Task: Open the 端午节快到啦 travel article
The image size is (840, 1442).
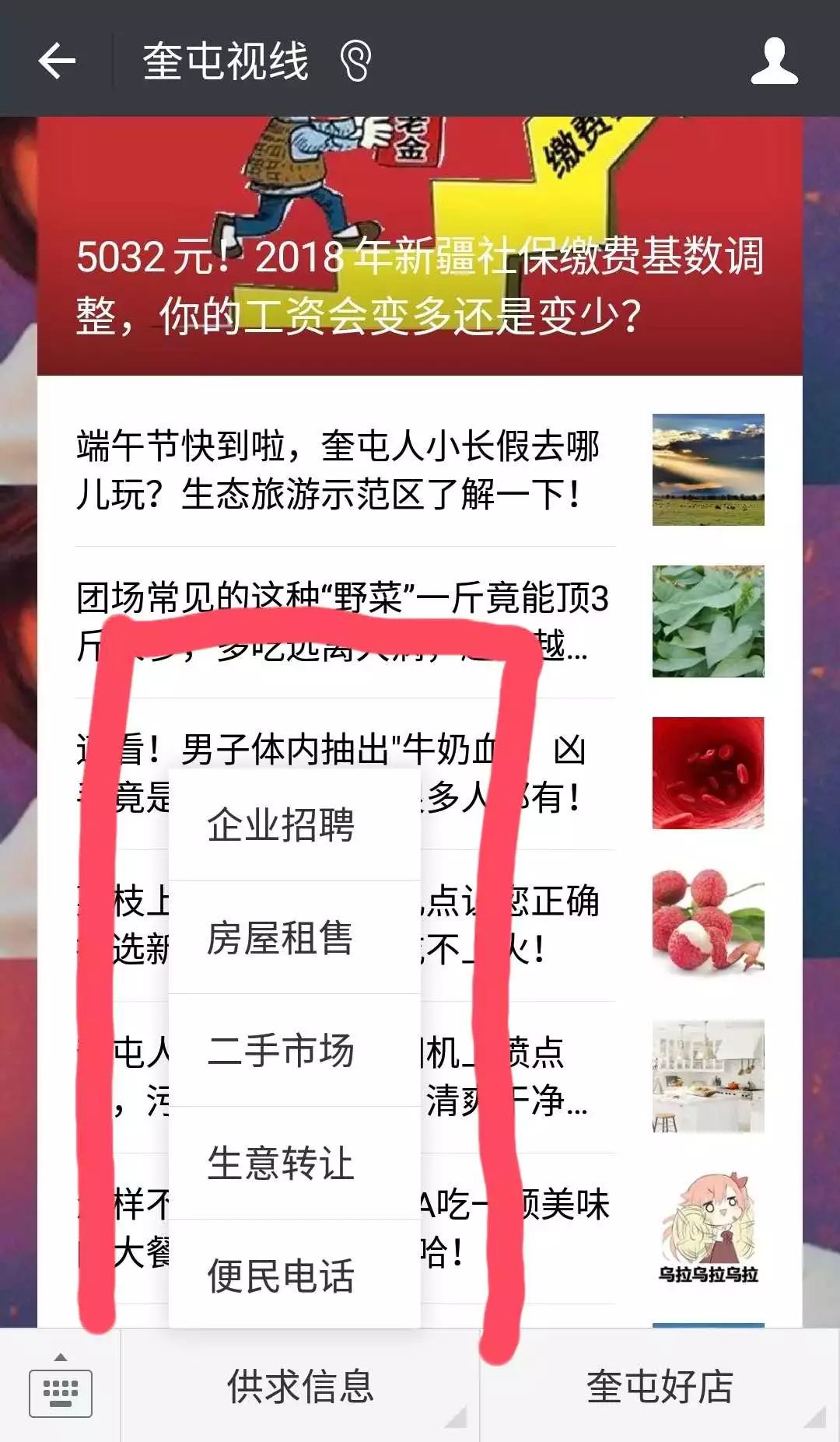Action: [420, 470]
